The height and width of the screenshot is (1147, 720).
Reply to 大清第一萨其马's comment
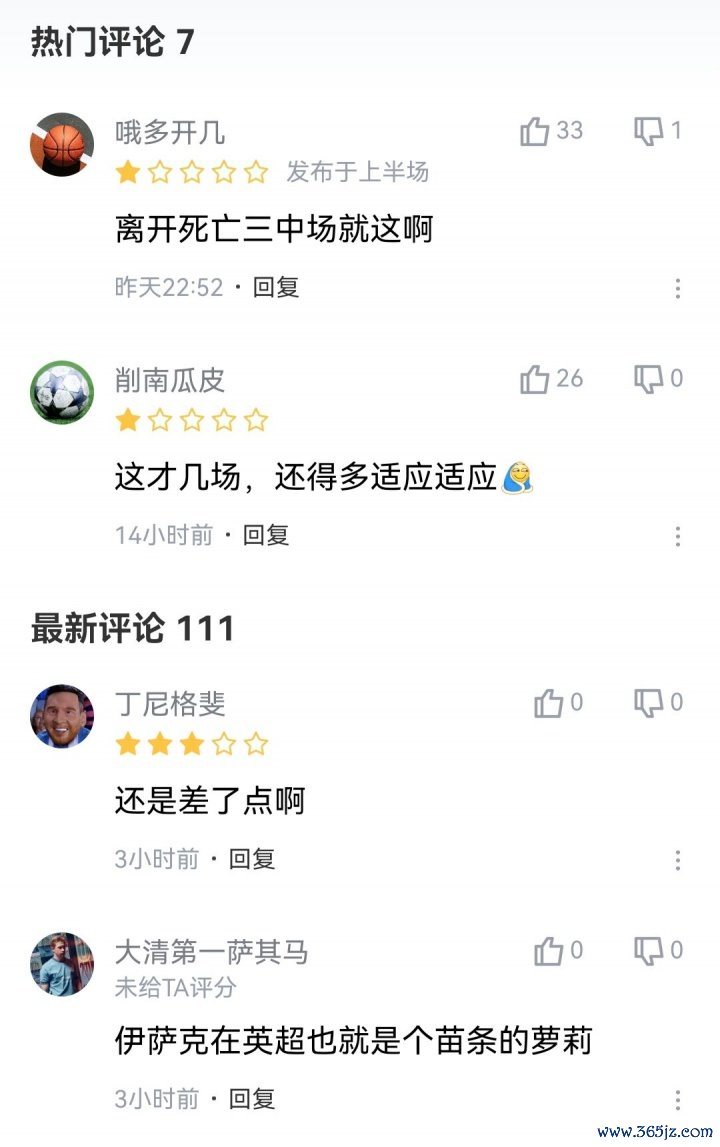click(x=252, y=1099)
